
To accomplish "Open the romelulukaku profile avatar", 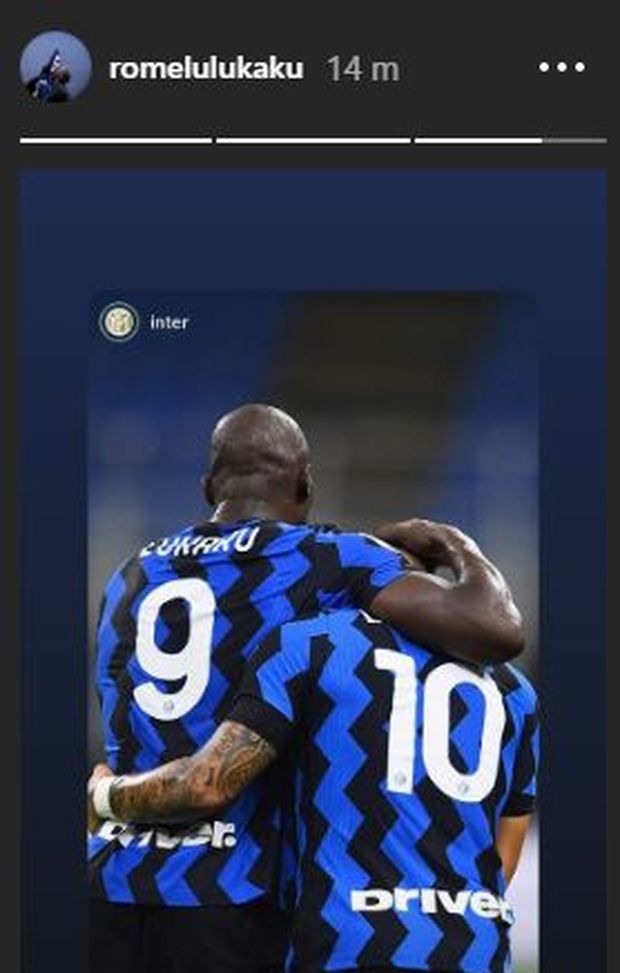I will click(x=55, y=67).
